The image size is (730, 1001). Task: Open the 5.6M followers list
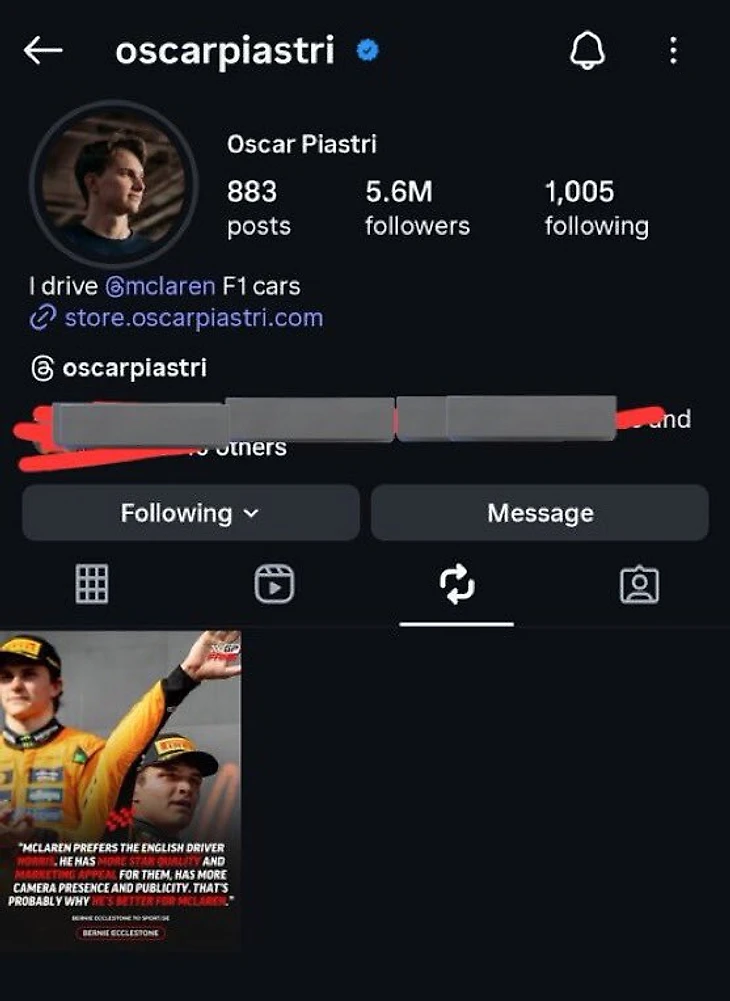tap(417, 209)
